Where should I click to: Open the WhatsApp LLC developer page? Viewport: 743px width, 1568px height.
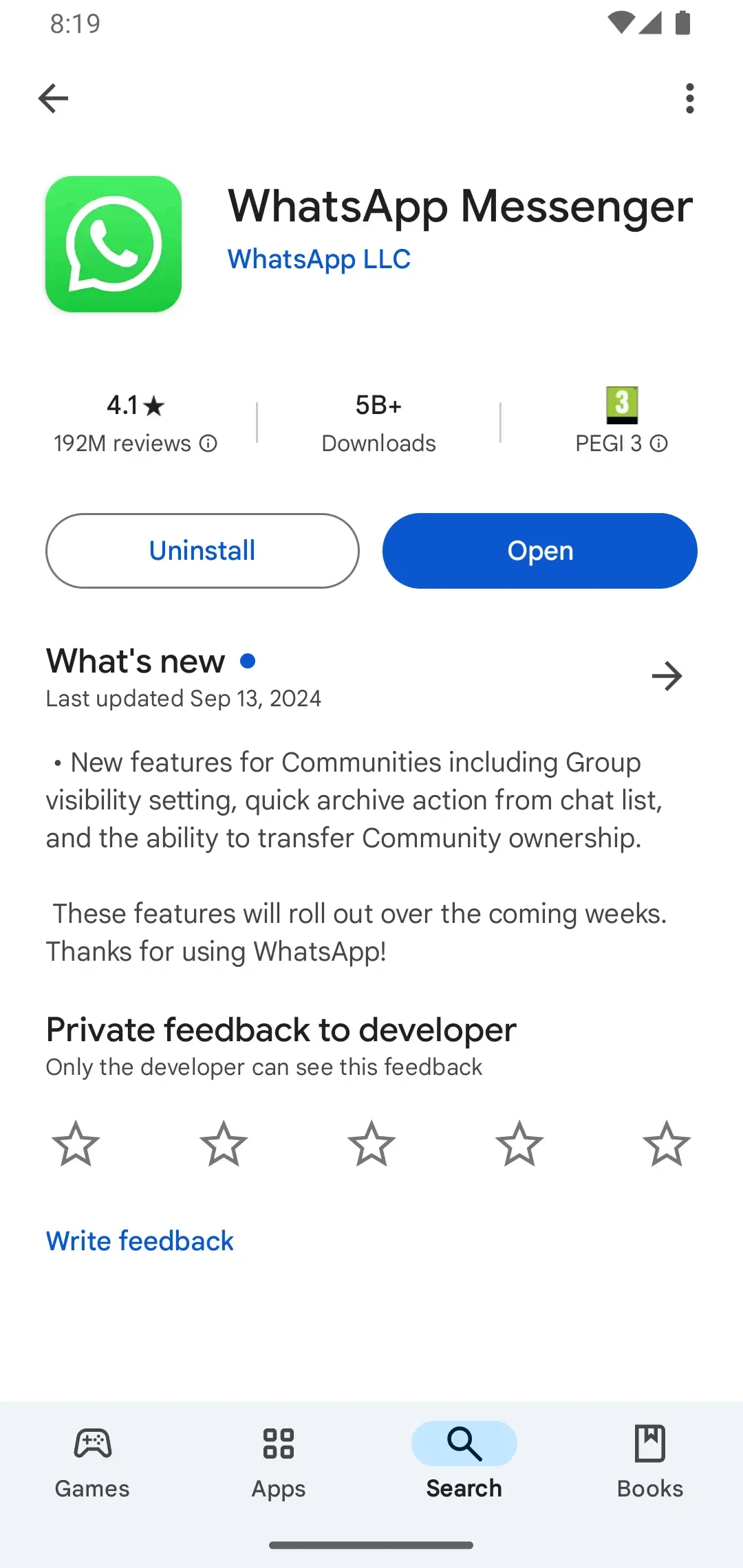point(319,259)
